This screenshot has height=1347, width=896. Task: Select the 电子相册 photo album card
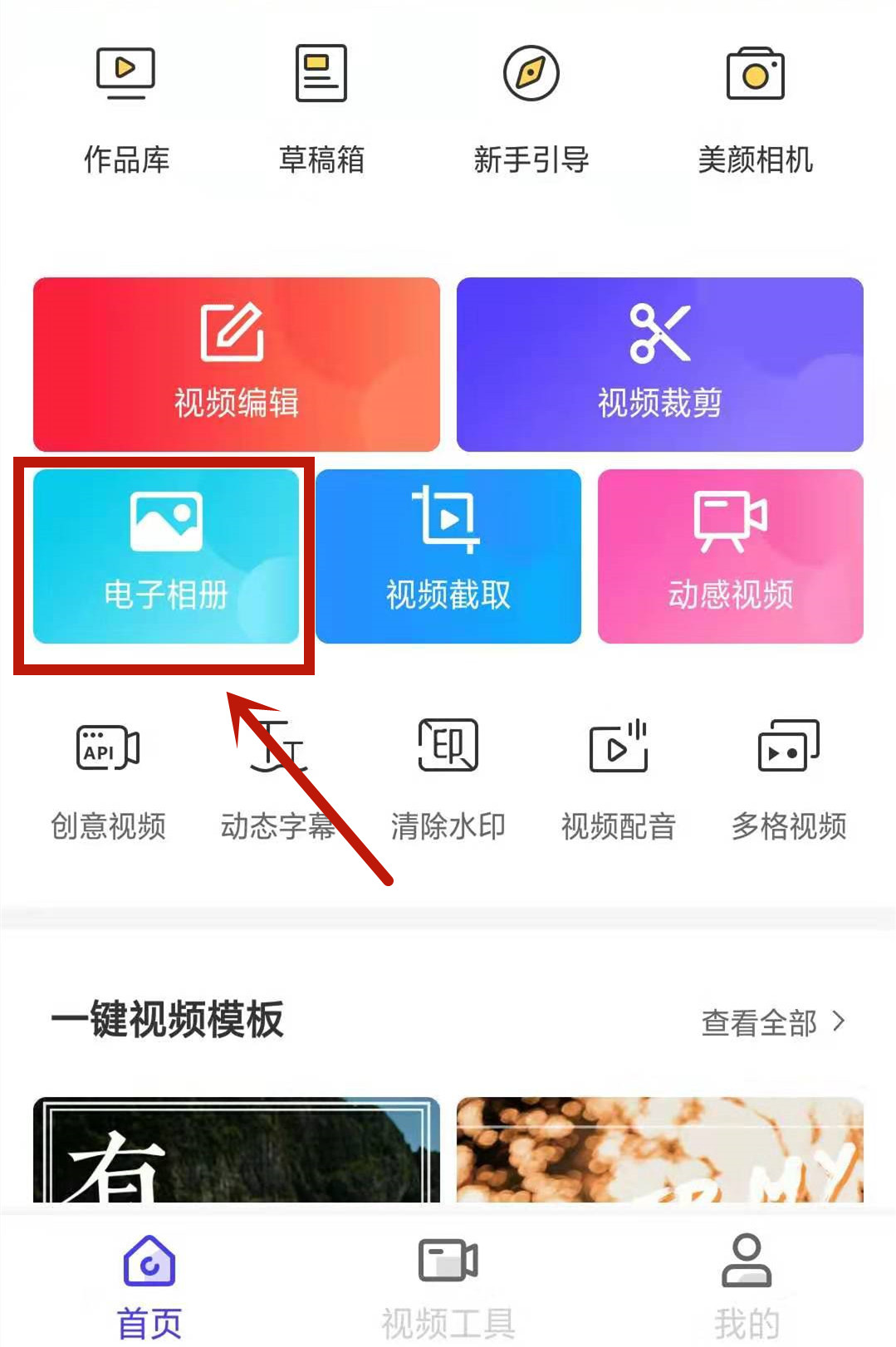click(166, 556)
